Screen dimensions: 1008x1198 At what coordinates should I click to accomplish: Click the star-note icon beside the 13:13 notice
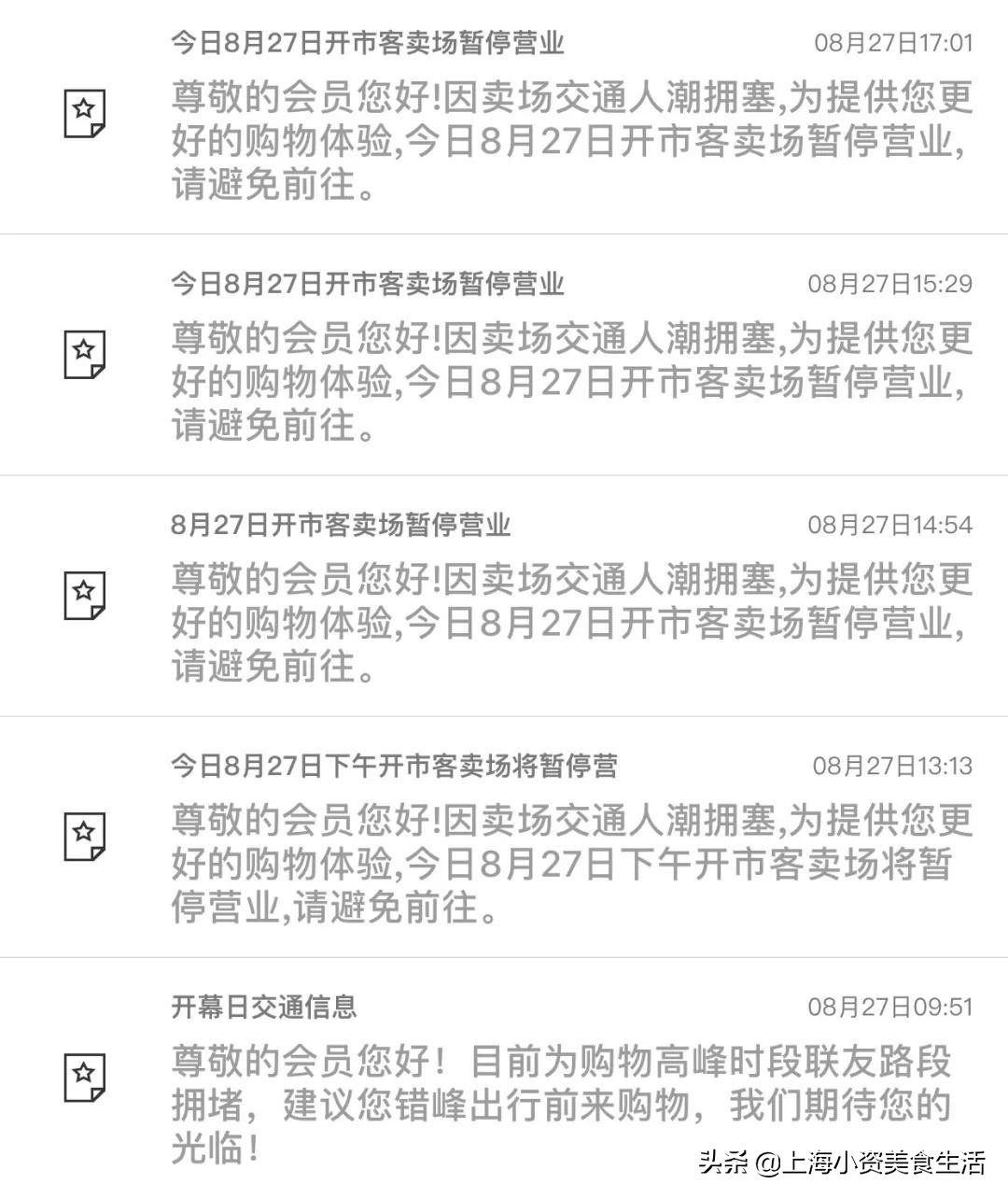85,834
